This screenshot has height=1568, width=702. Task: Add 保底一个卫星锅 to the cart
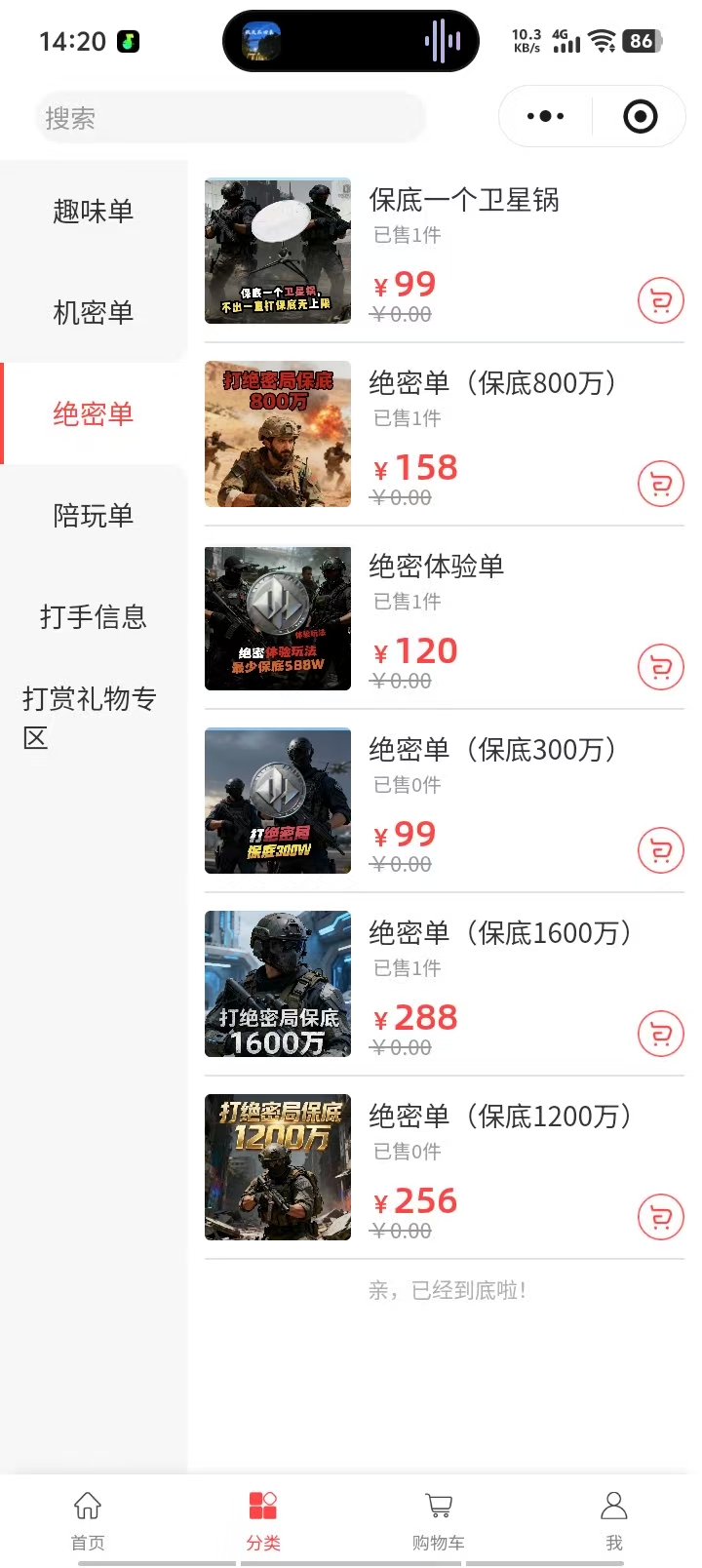(660, 301)
